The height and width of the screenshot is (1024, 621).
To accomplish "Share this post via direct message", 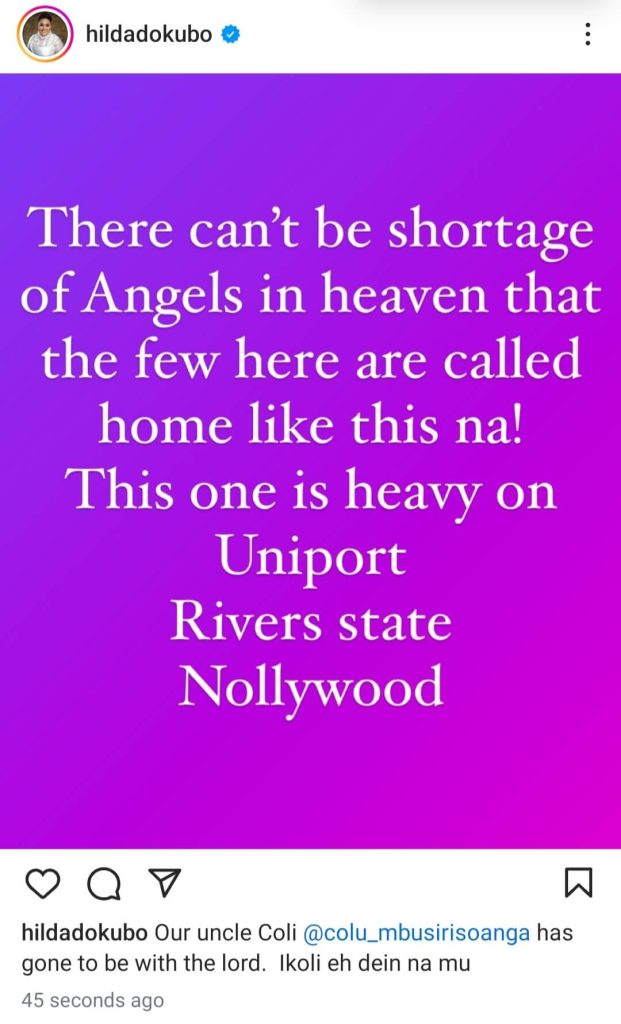I will pos(163,881).
